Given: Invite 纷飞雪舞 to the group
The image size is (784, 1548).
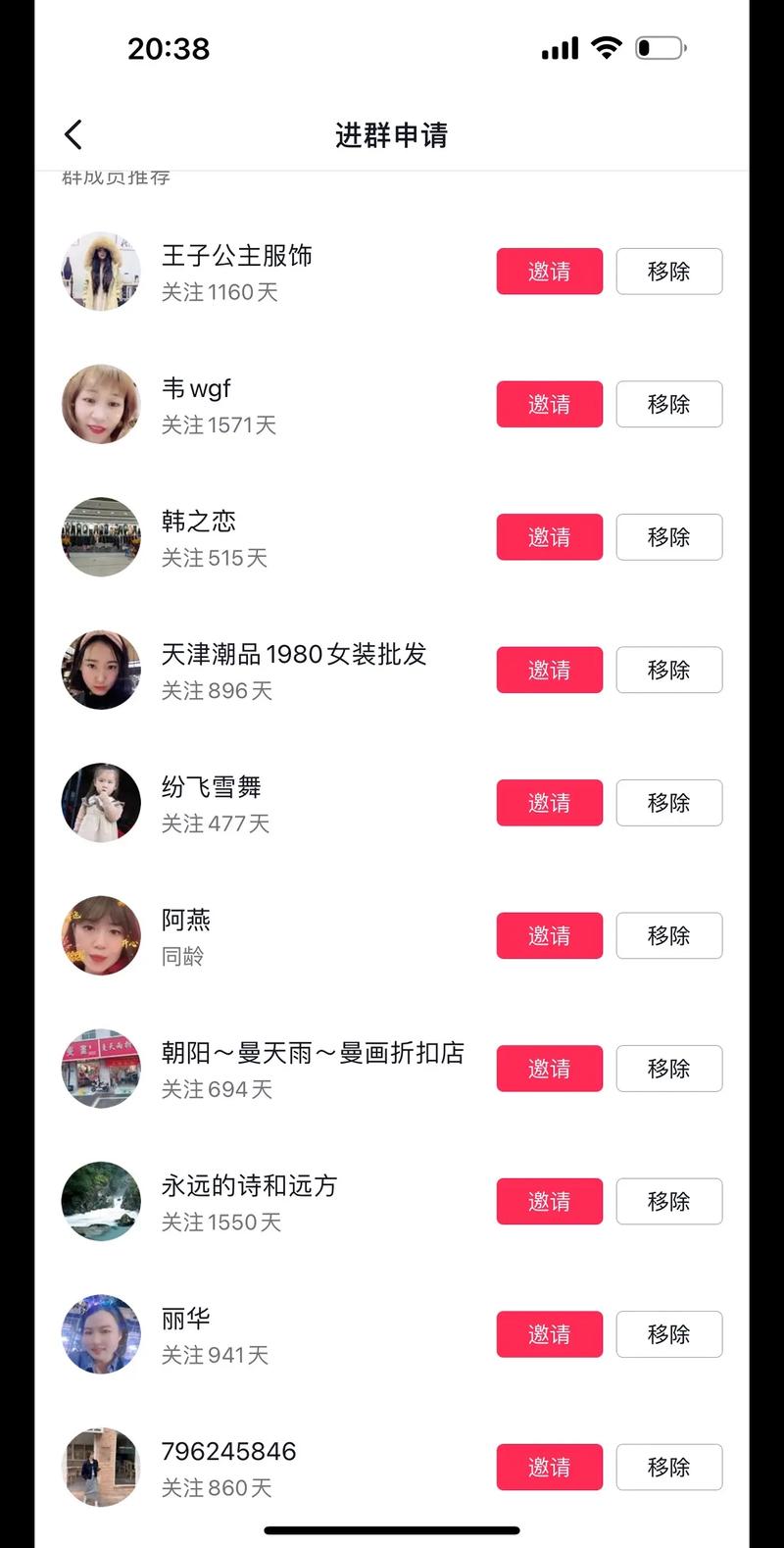Looking at the screenshot, I should [549, 803].
